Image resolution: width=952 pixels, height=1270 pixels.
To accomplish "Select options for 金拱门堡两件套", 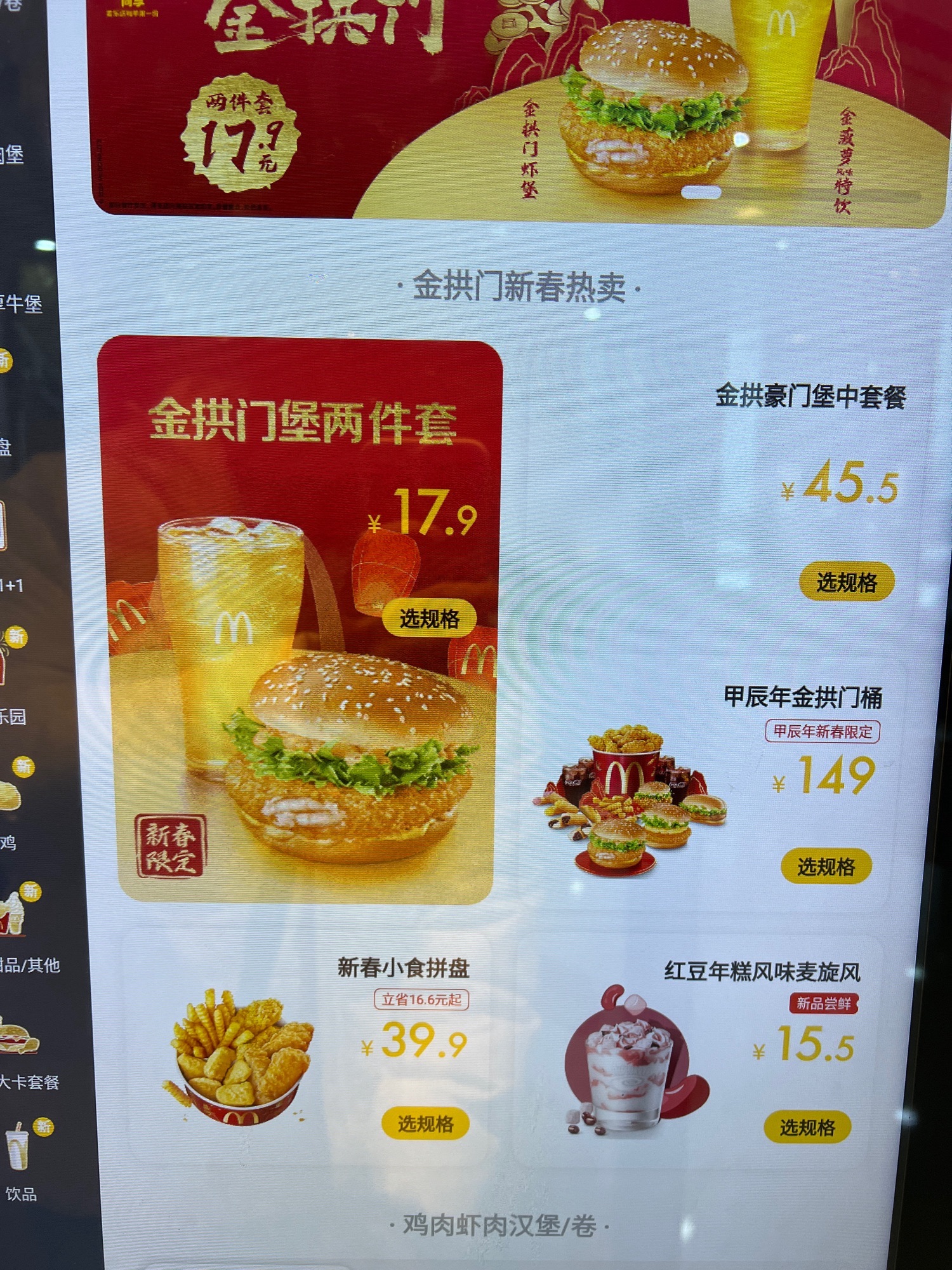I will (429, 618).
